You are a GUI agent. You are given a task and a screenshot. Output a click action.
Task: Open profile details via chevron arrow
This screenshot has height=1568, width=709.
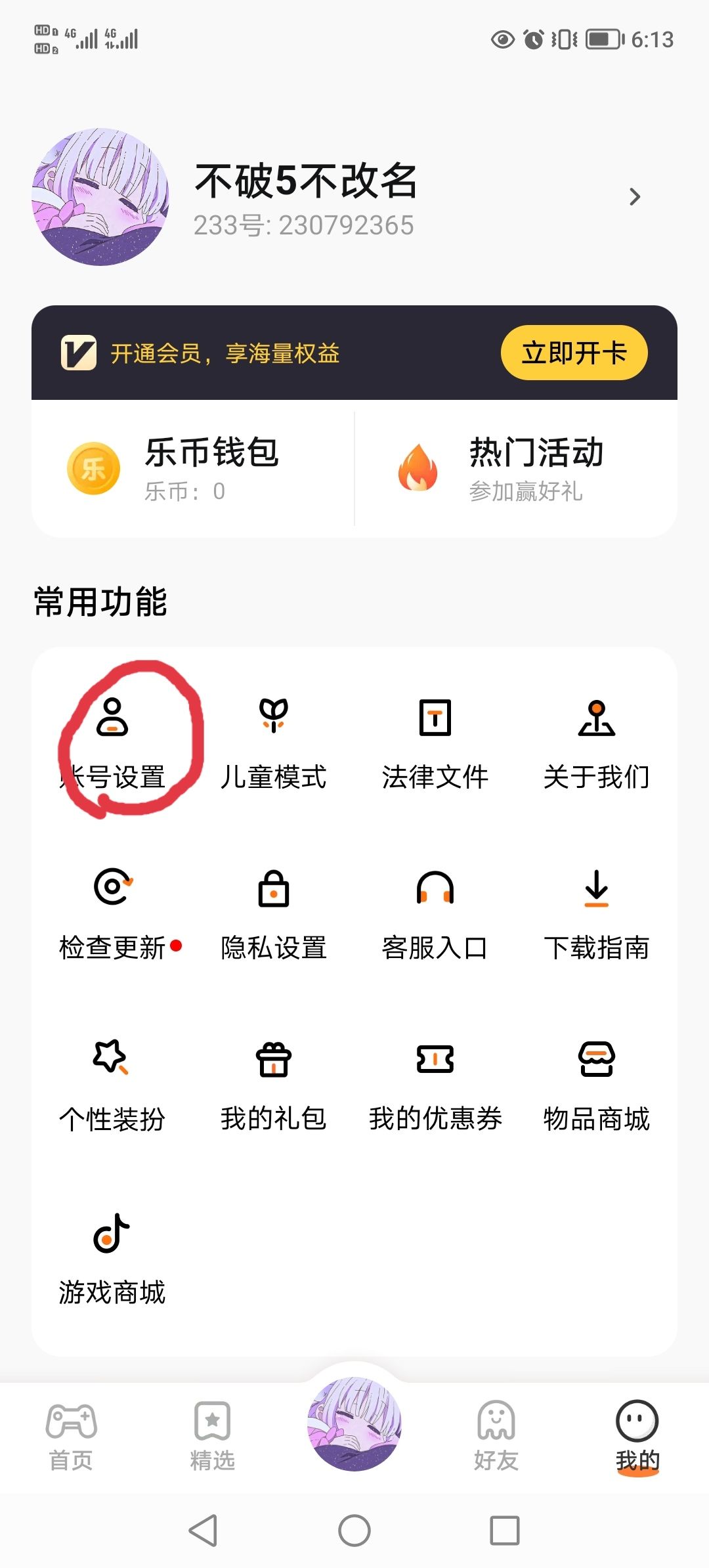tap(634, 197)
